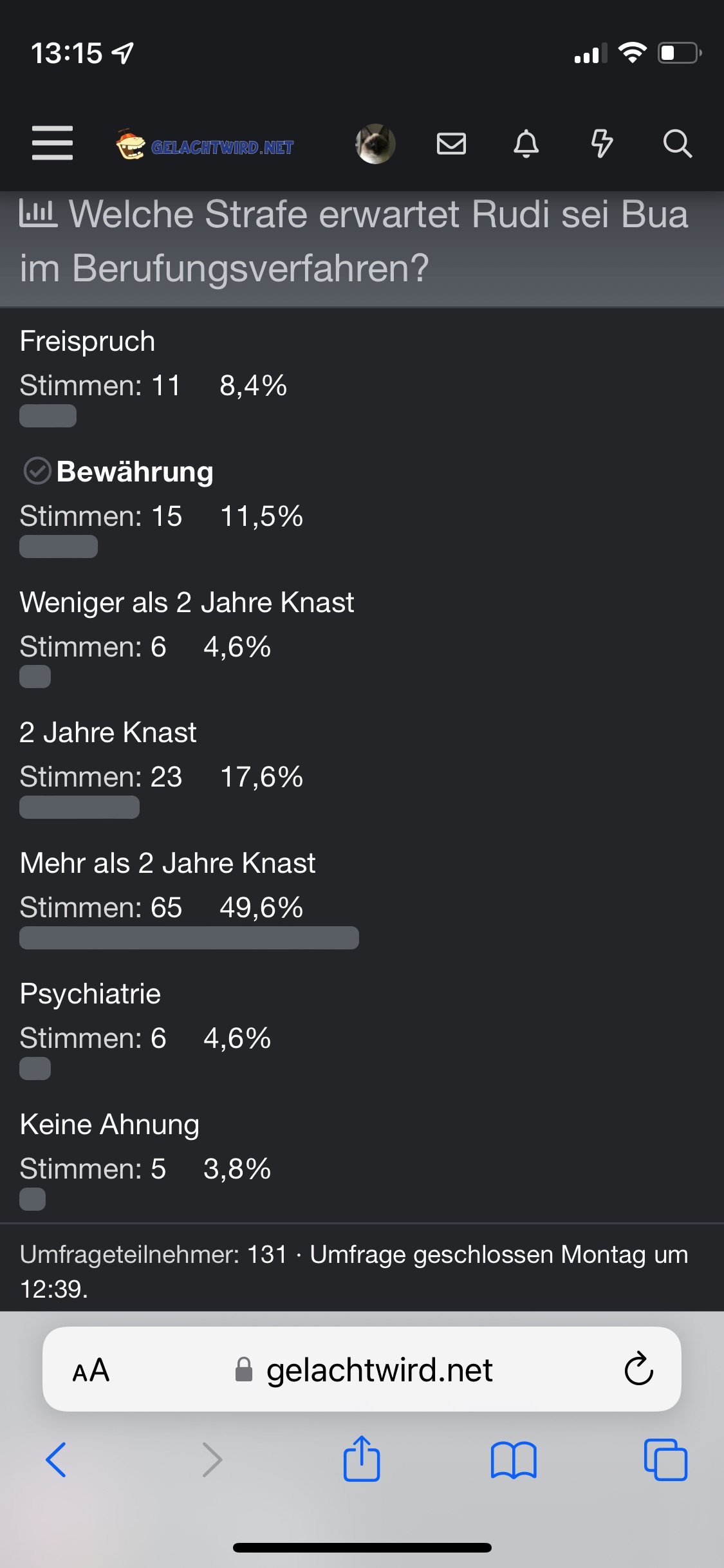Open the Safari AA reader options
Image resolution: width=724 pixels, height=1568 pixels.
pyautogui.click(x=91, y=1370)
